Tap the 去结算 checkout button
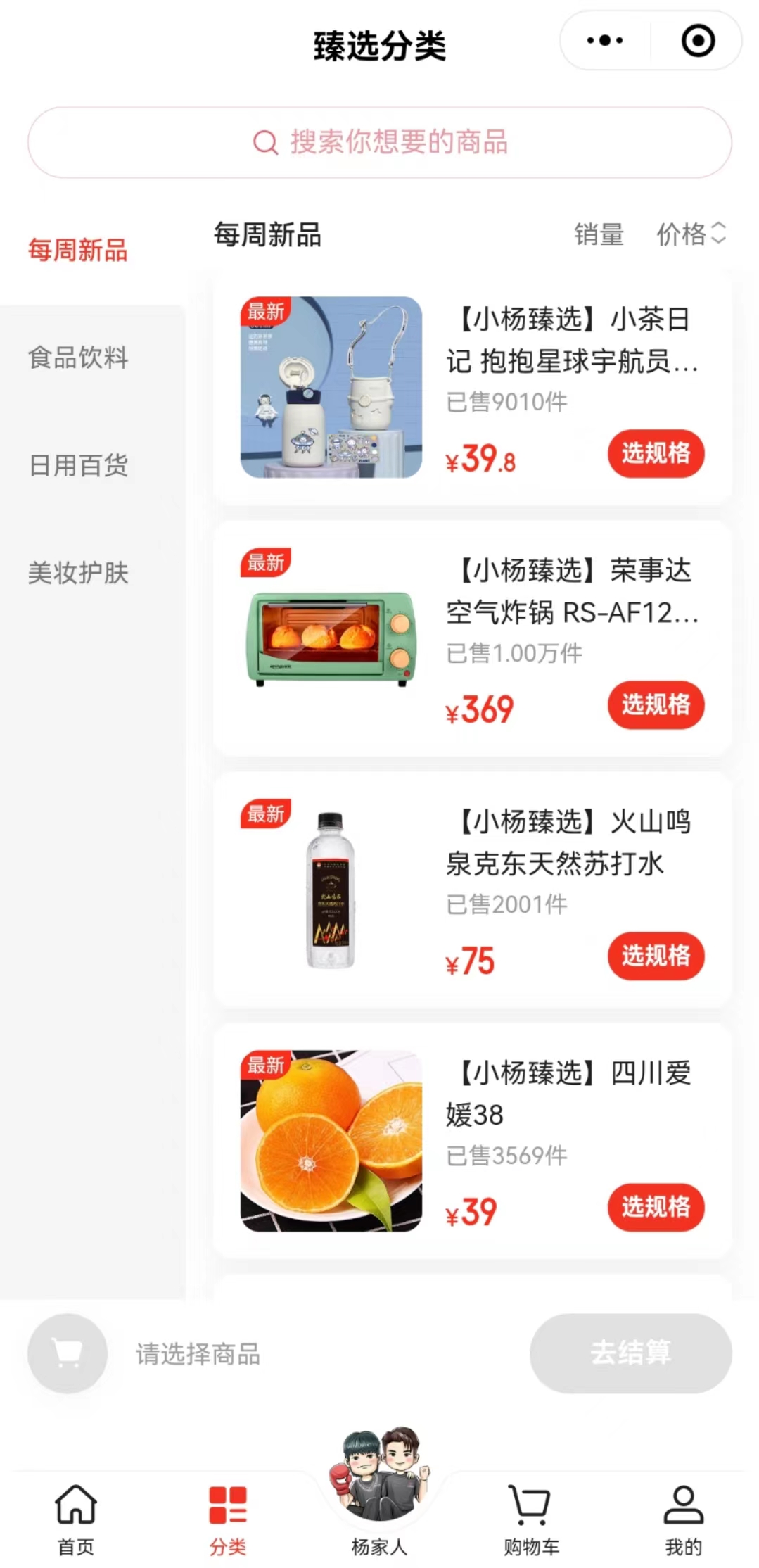The image size is (759, 1568). pyautogui.click(x=630, y=1353)
